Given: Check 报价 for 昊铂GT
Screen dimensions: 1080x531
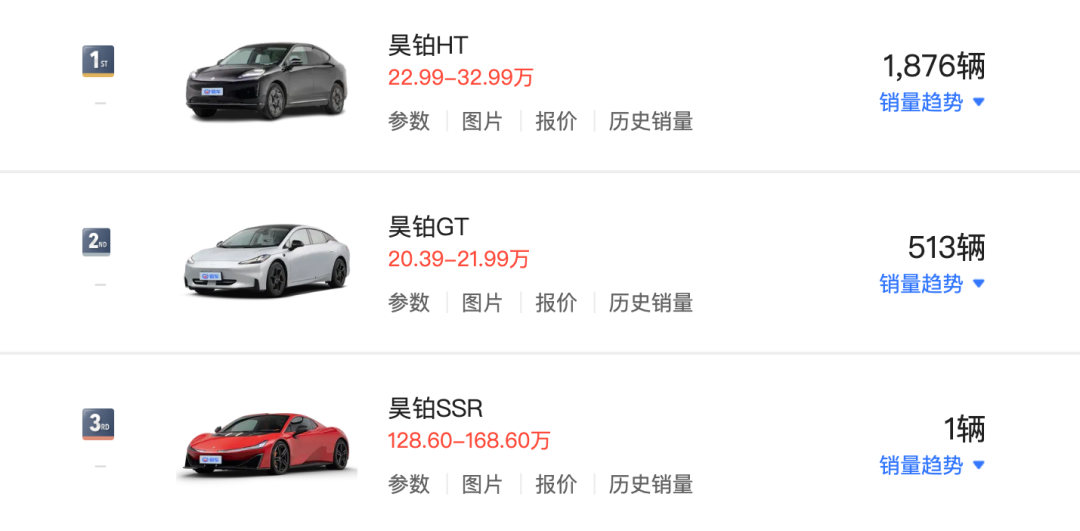Looking at the screenshot, I should (x=556, y=302).
